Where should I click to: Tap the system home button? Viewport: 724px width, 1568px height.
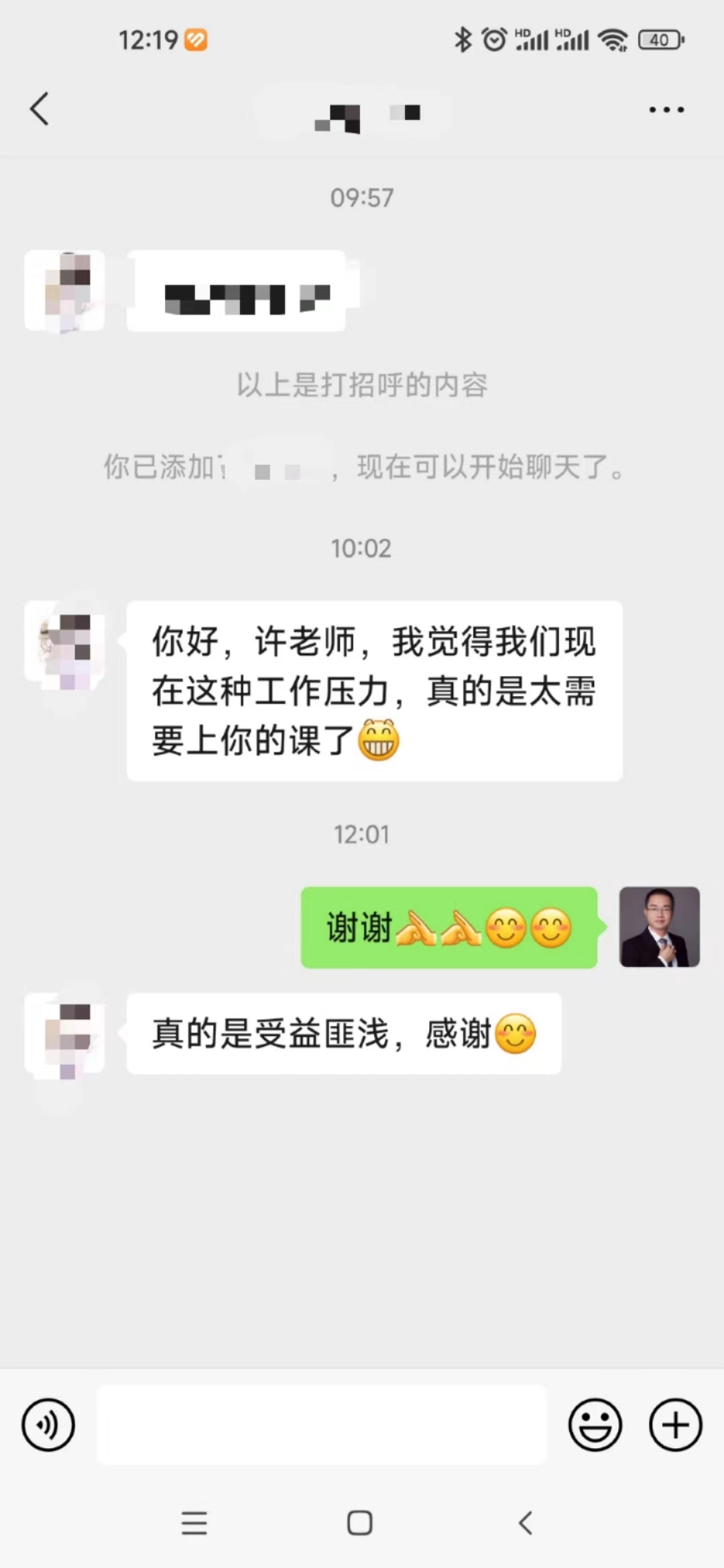point(360,1523)
